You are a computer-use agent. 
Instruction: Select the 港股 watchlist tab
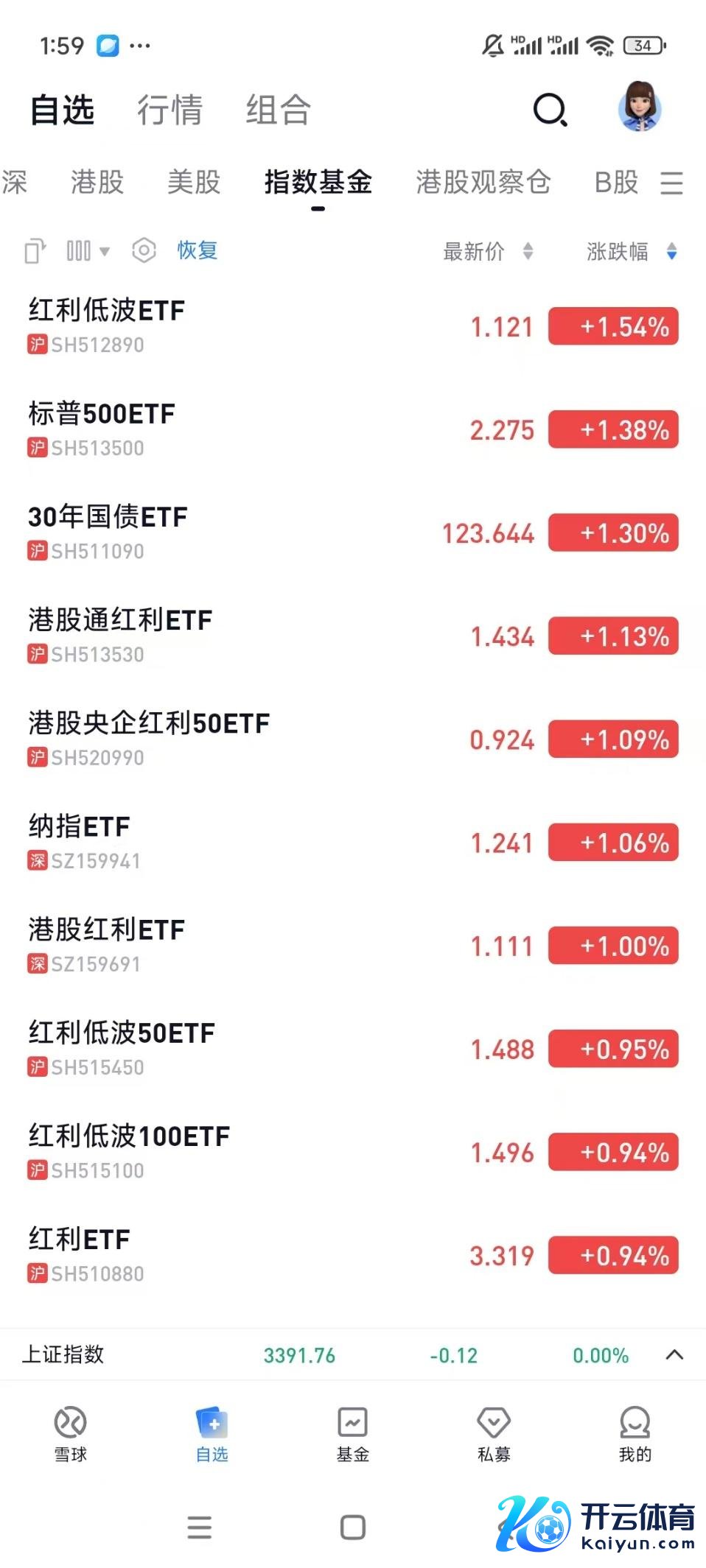[x=97, y=182]
